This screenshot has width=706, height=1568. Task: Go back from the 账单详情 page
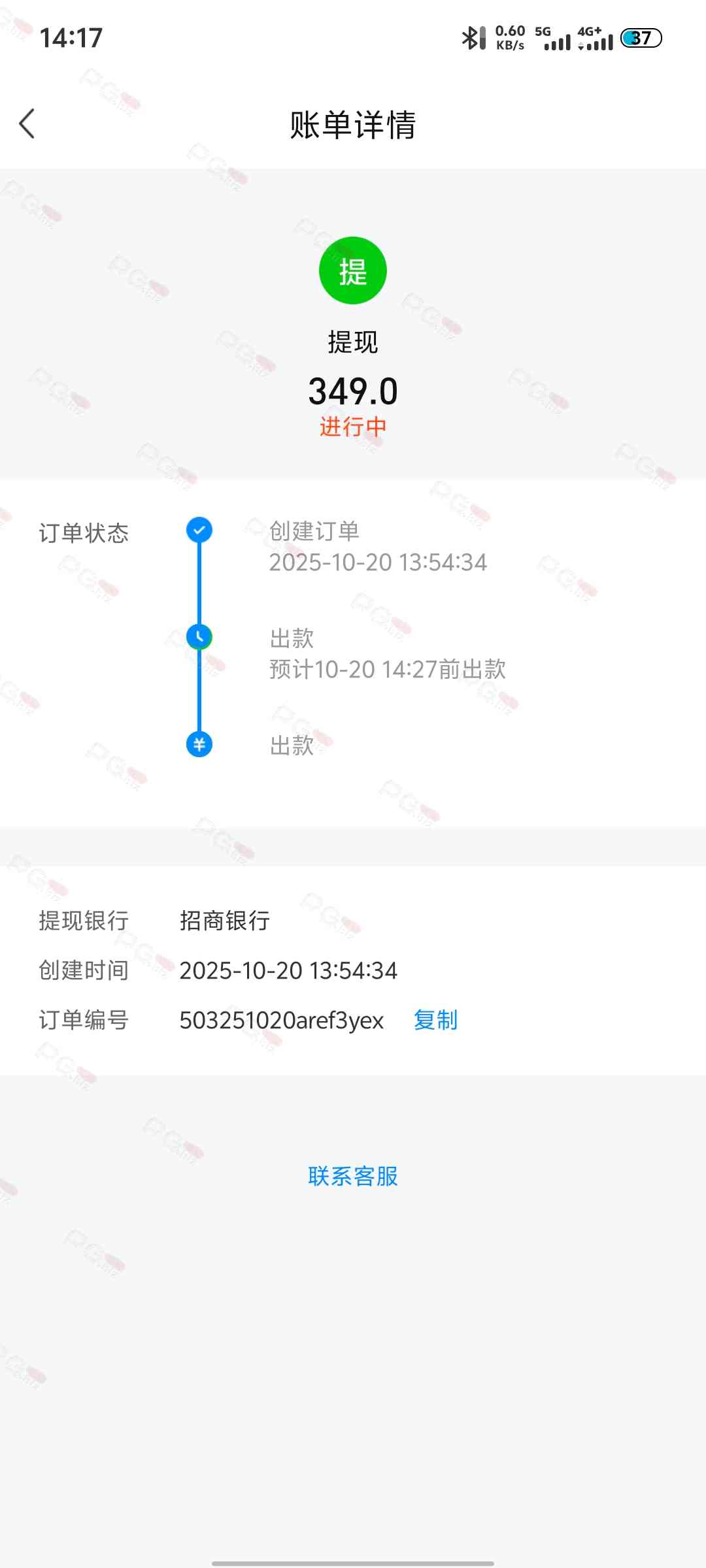(x=27, y=124)
